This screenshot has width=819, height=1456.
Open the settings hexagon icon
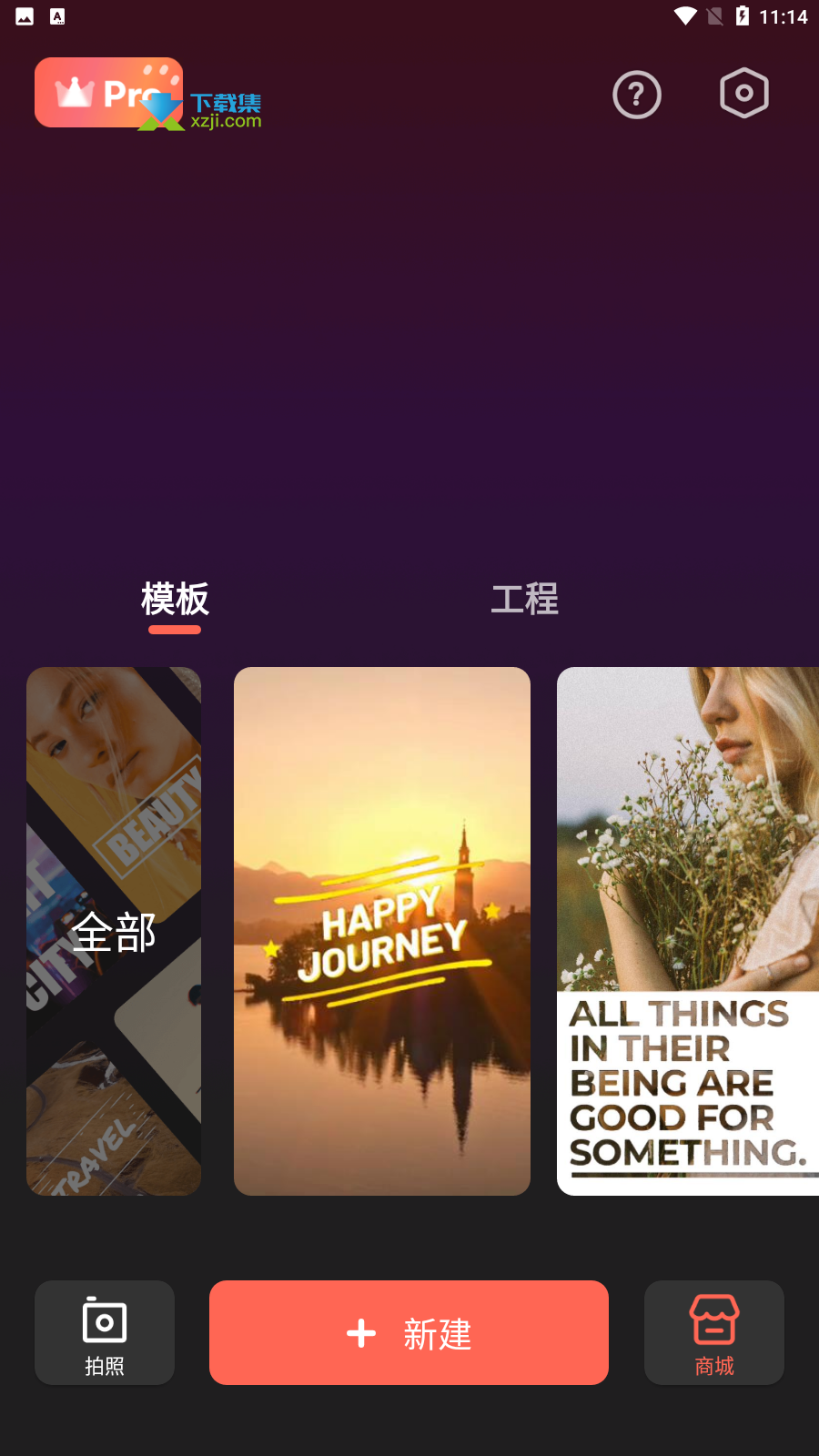pos(744,93)
